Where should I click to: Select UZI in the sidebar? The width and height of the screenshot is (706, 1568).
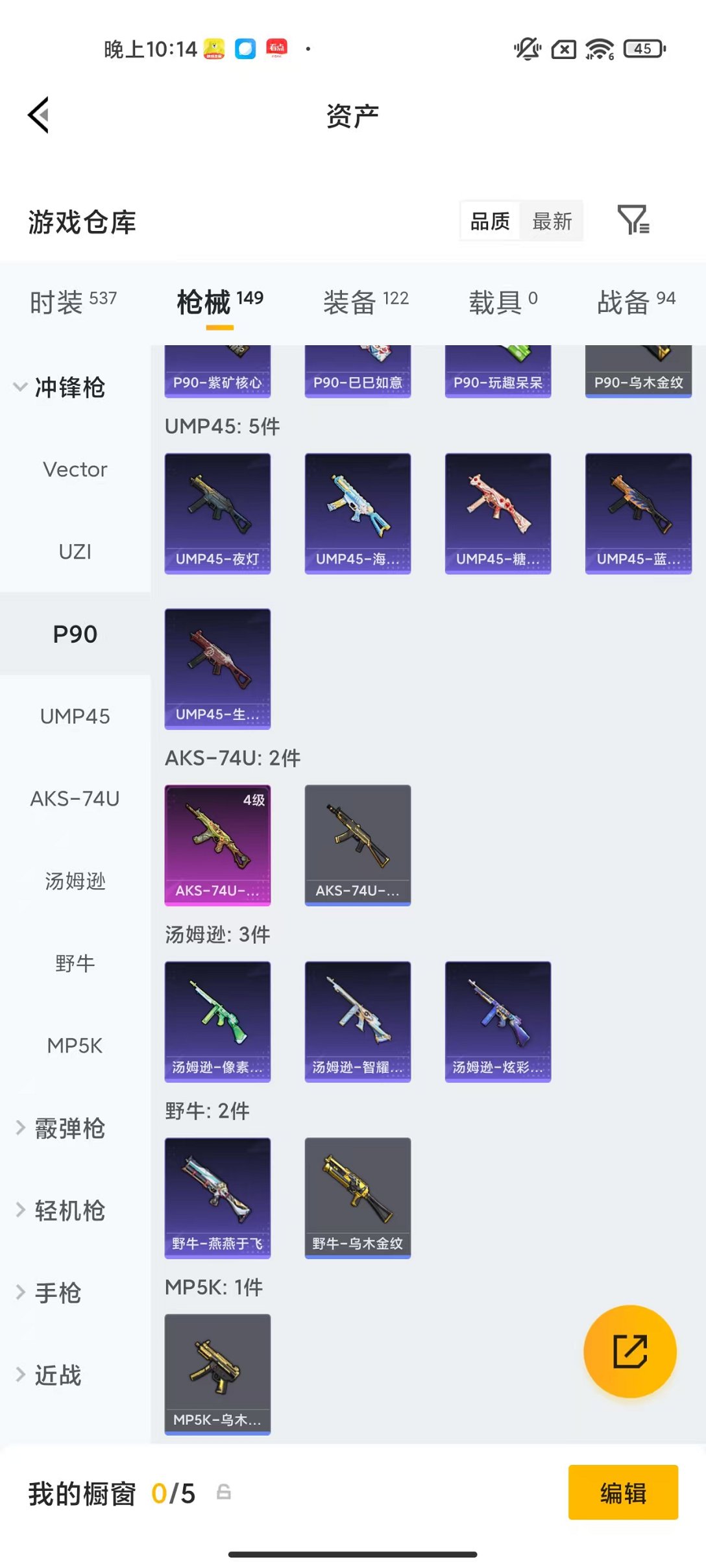[75, 551]
